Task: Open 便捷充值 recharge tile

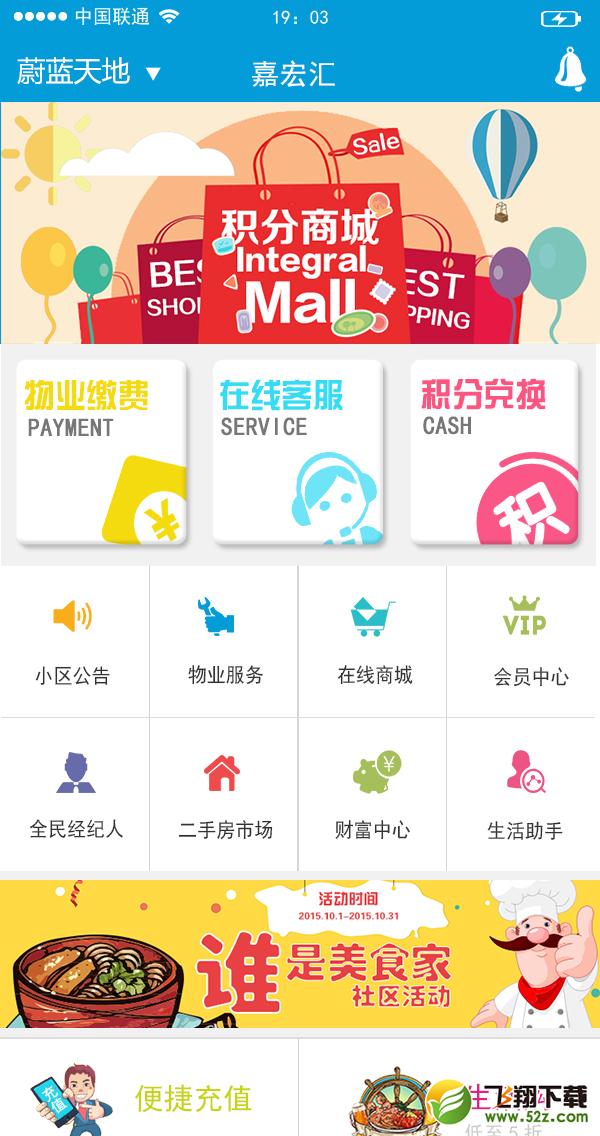Action: (x=149, y=1087)
